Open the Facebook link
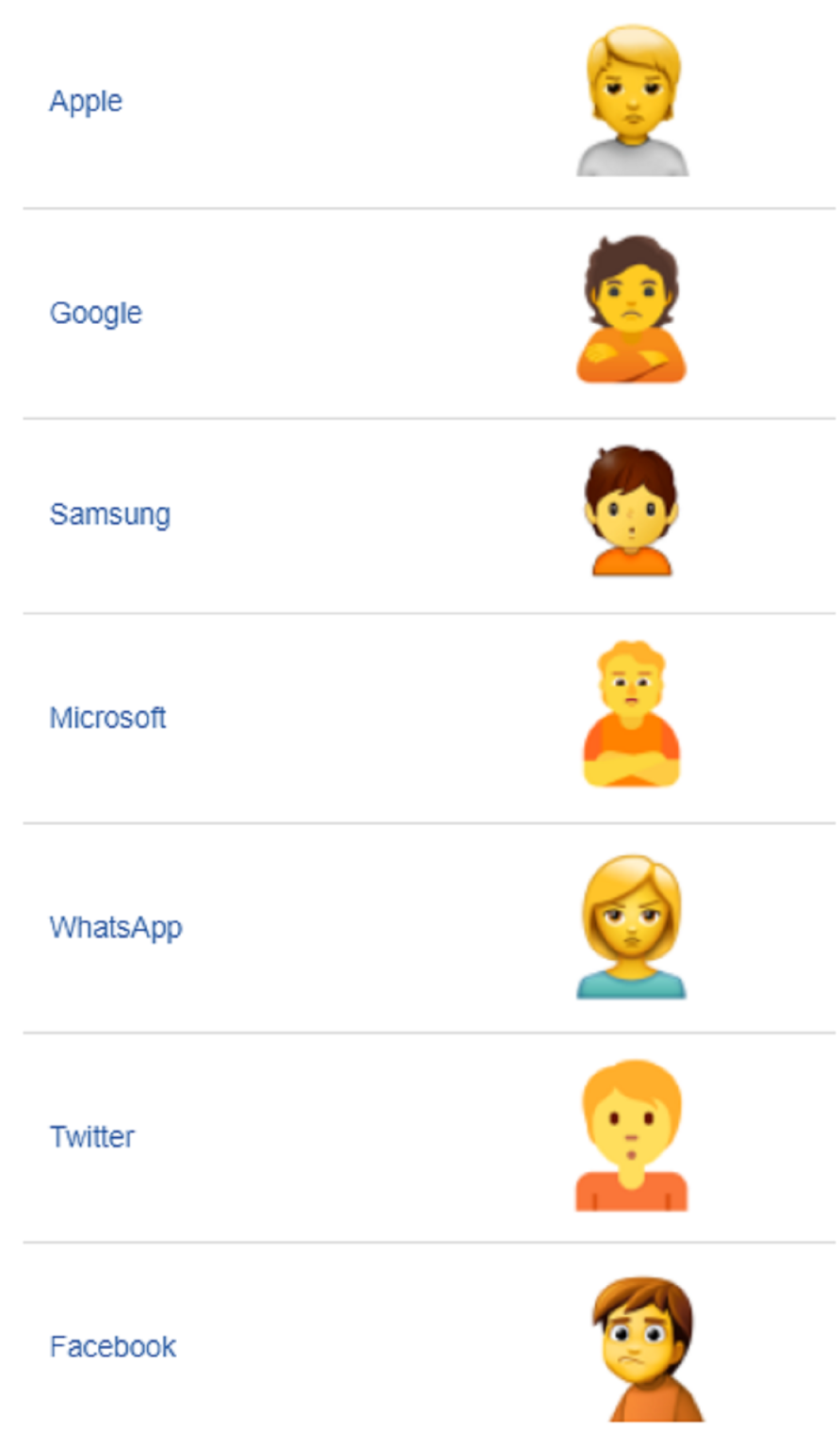The width and height of the screenshot is (840, 1447). (x=113, y=1347)
